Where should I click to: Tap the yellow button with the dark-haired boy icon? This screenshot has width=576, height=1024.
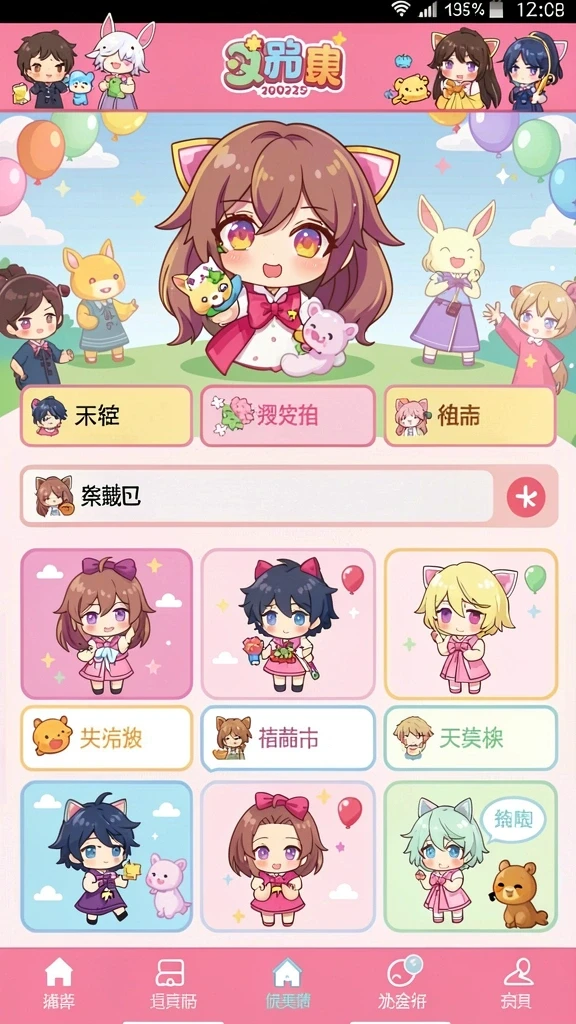click(106, 415)
